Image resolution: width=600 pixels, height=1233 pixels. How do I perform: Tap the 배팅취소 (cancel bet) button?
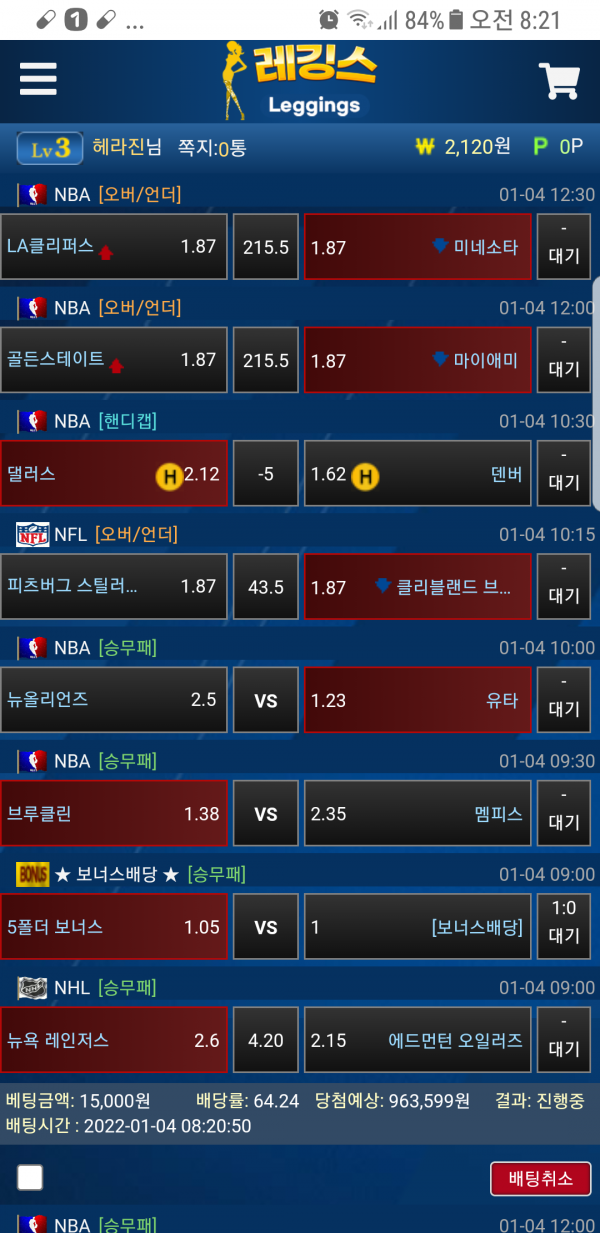[541, 1178]
